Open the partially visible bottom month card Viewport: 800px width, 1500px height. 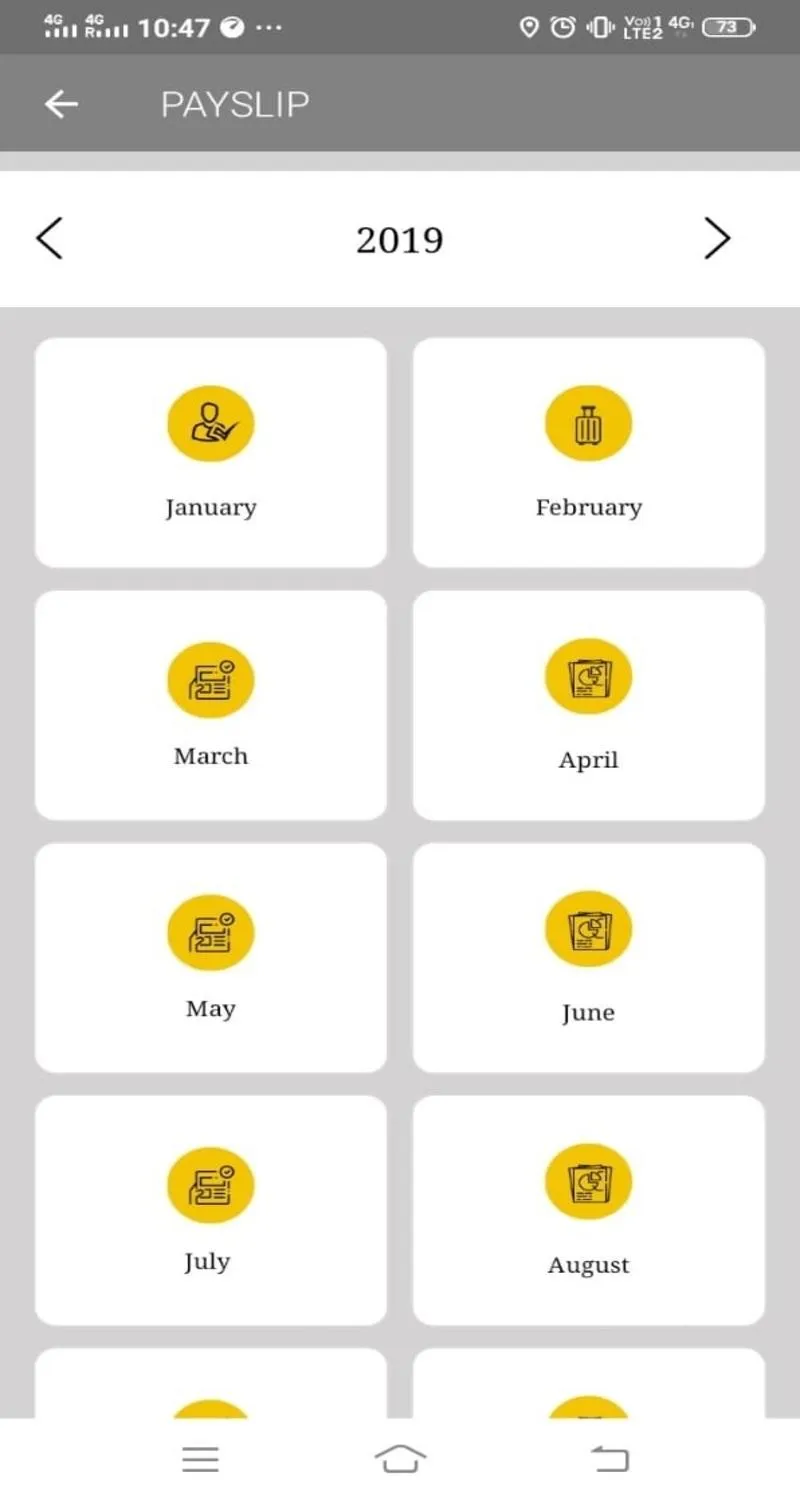pyautogui.click(x=210, y=1390)
